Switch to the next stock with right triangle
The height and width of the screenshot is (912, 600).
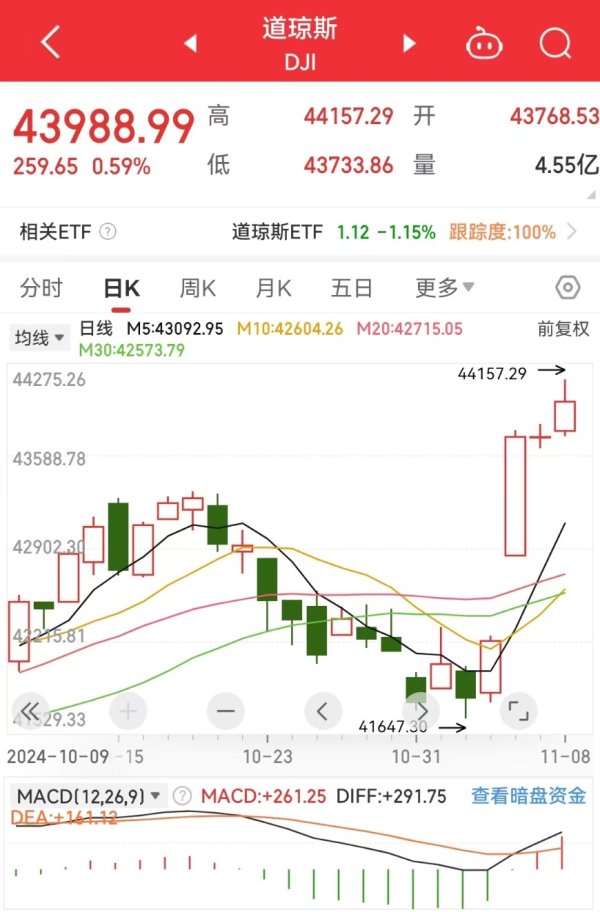pyautogui.click(x=408, y=43)
